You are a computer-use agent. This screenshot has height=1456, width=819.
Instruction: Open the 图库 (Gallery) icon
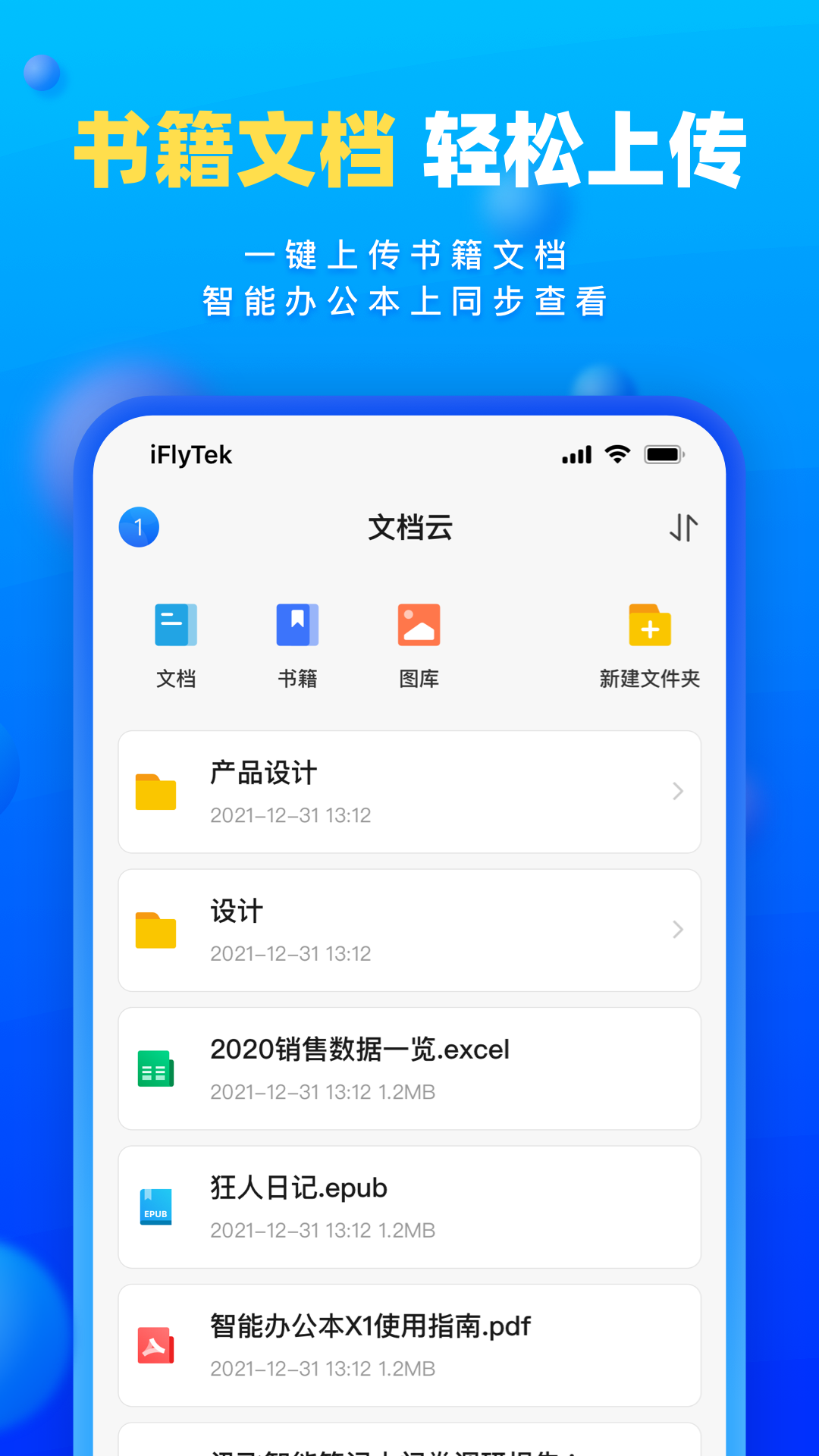(x=419, y=624)
